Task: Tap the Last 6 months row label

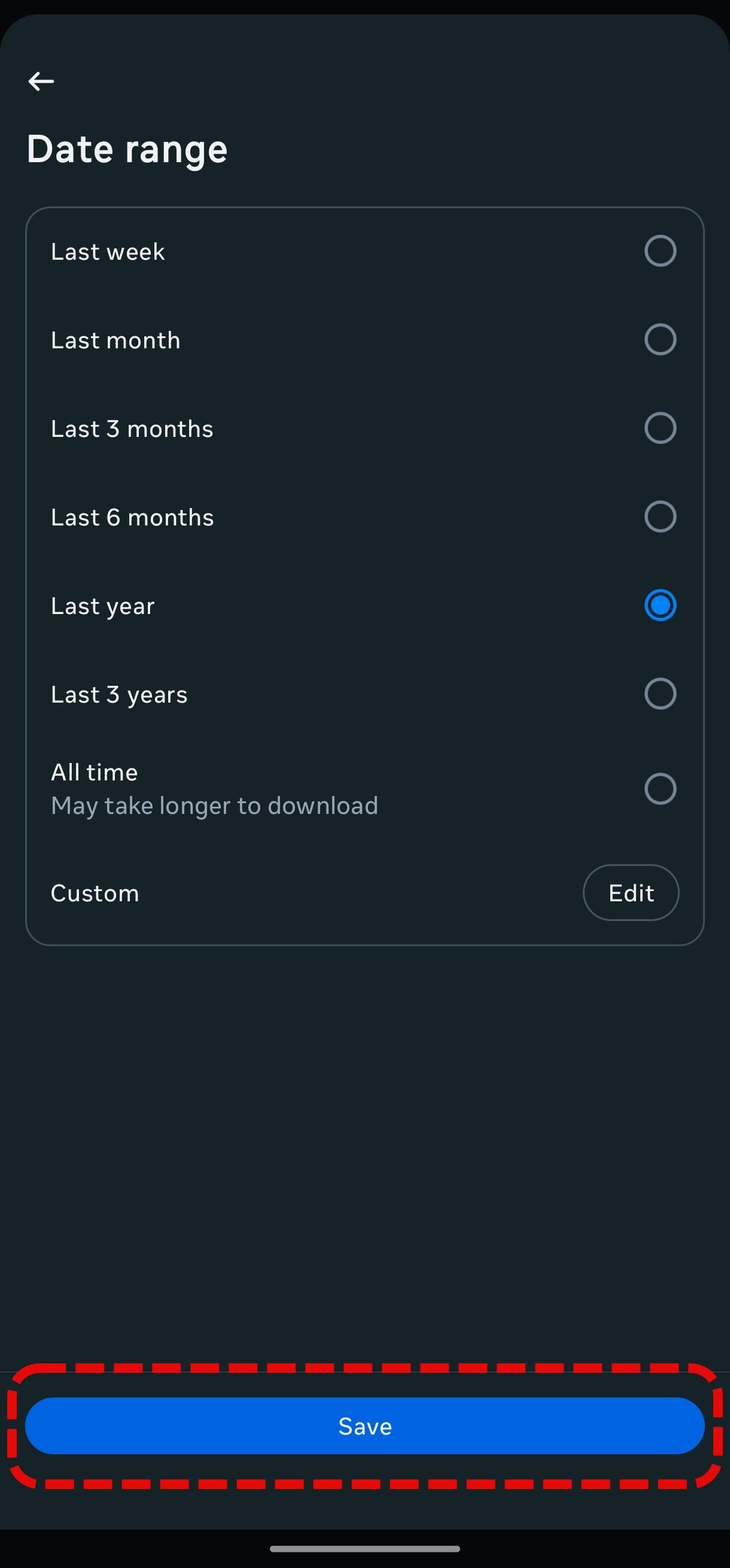Action: tap(132, 517)
